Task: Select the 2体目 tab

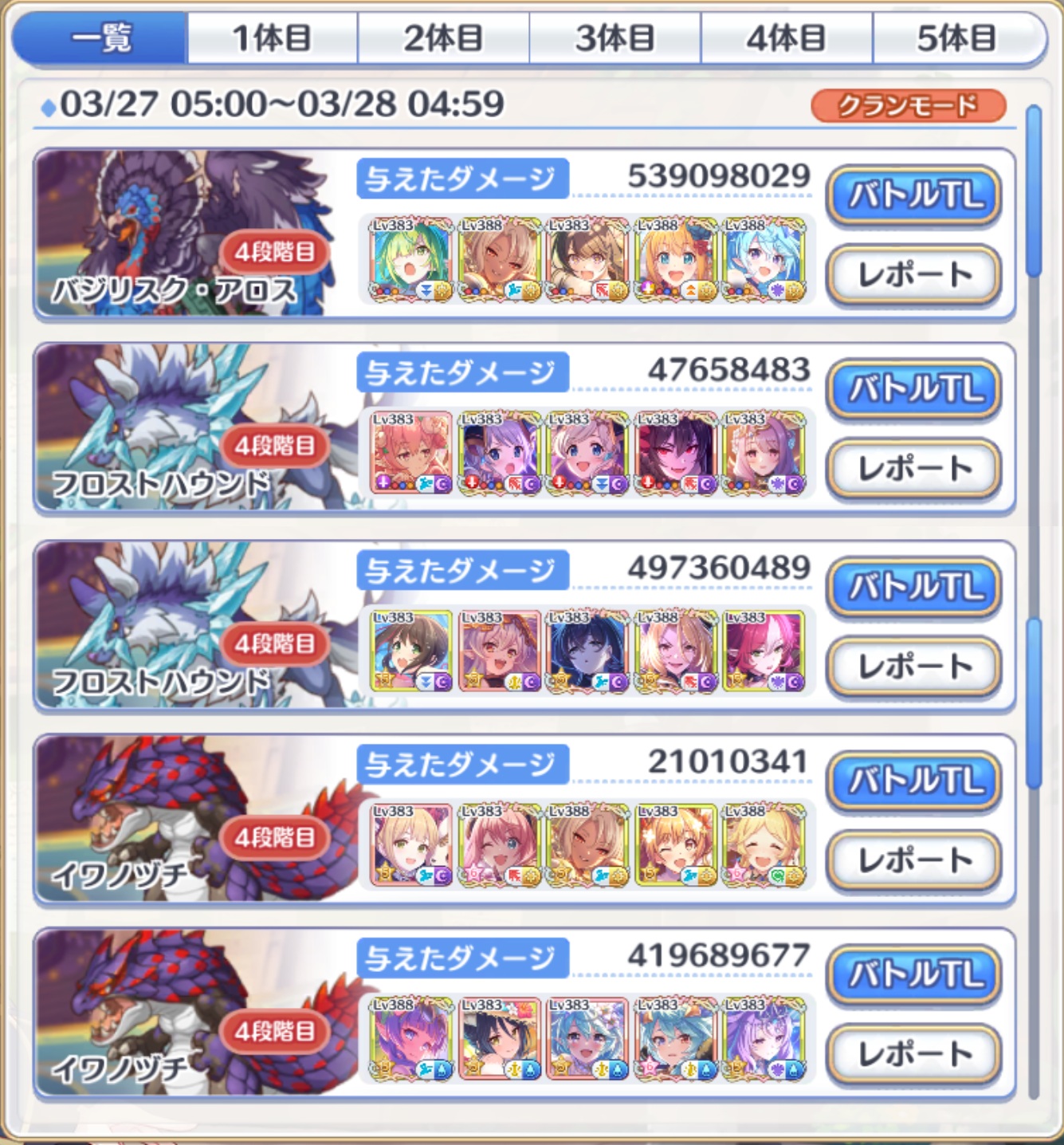Action: point(443,37)
